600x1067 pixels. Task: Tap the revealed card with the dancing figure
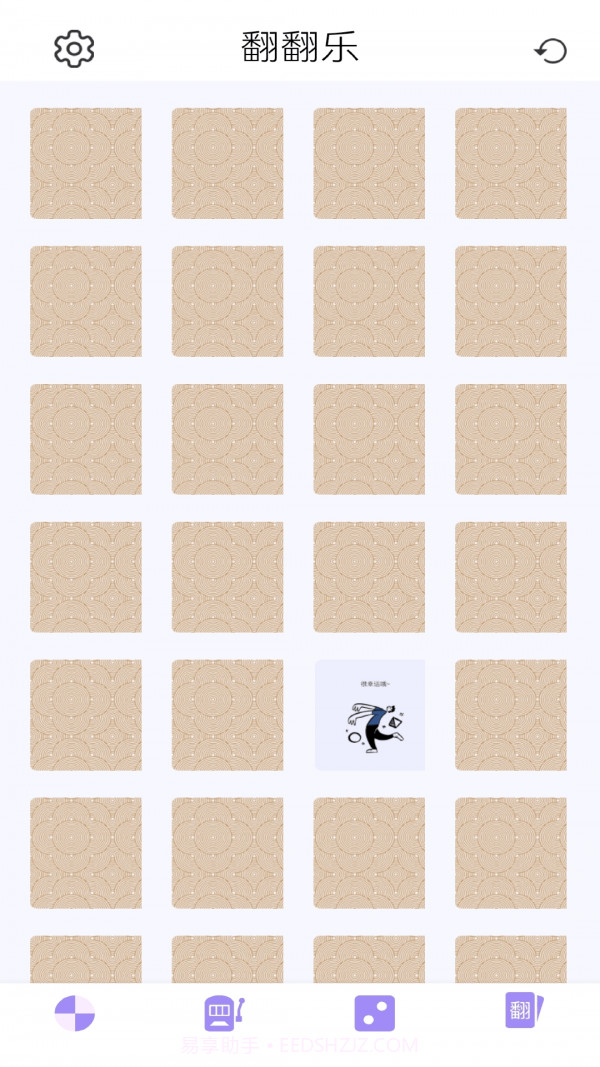pyautogui.click(x=370, y=715)
